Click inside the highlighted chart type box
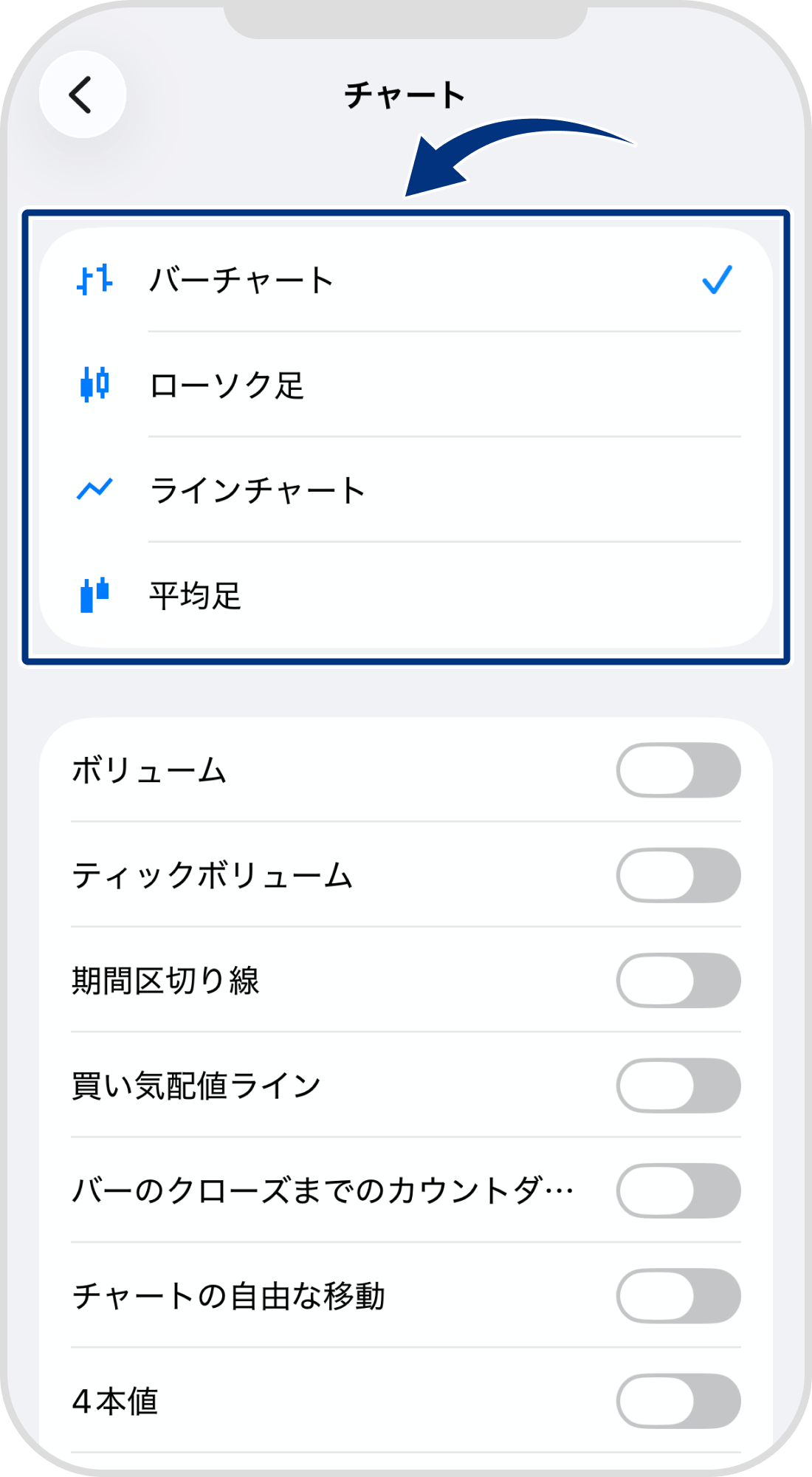 pyautogui.click(x=406, y=436)
